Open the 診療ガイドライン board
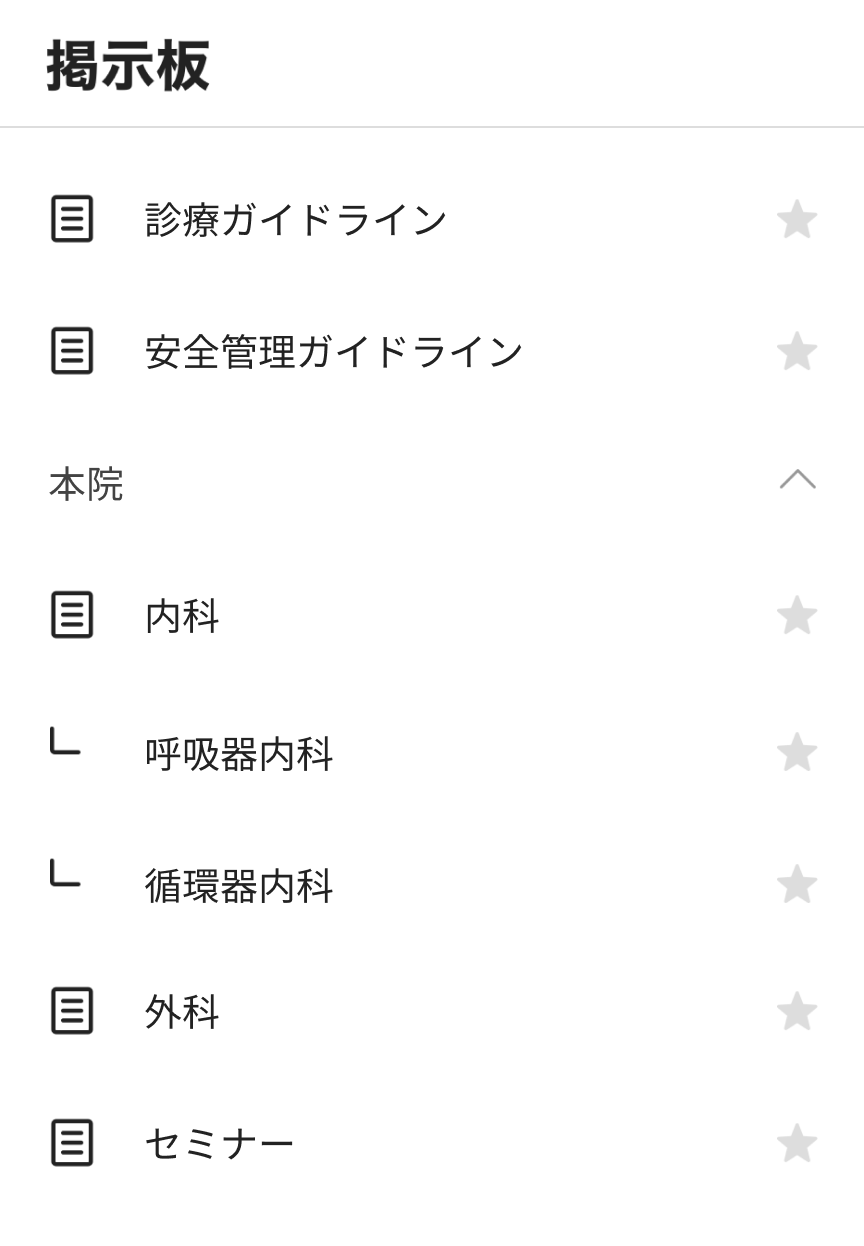Image resolution: width=864 pixels, height=1246 pixels. pyautogui.click(x=296, y=219)
